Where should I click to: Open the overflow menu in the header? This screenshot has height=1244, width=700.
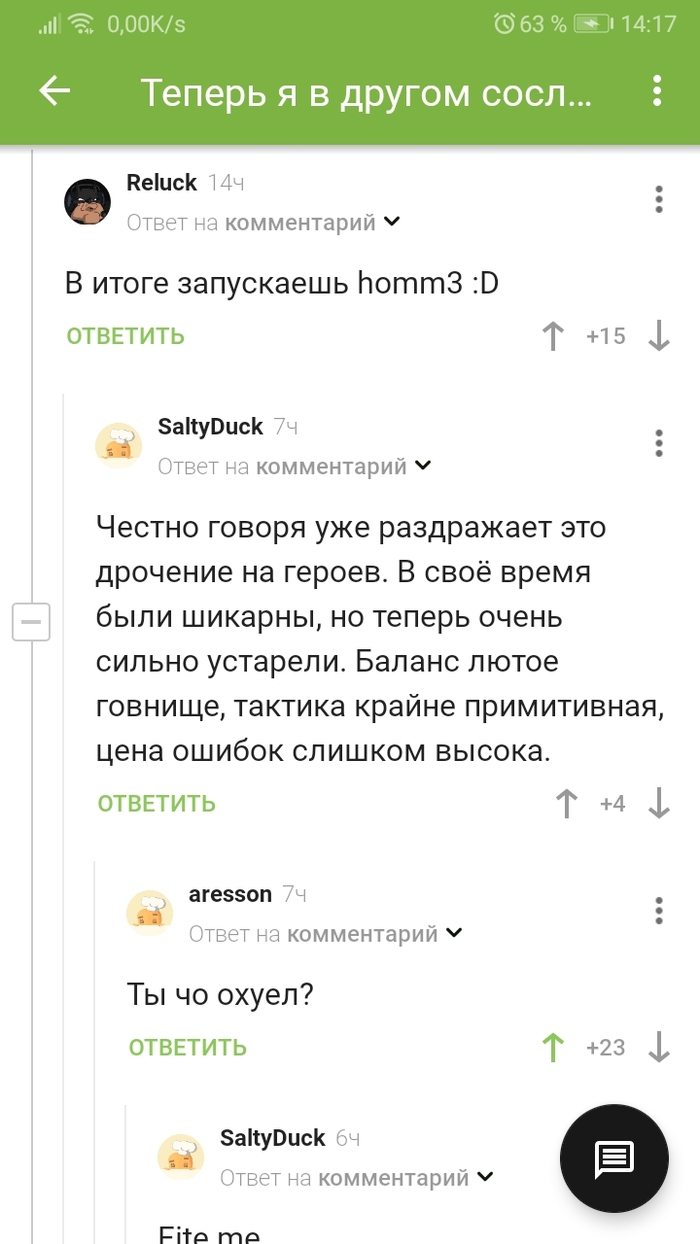[657, 91]
